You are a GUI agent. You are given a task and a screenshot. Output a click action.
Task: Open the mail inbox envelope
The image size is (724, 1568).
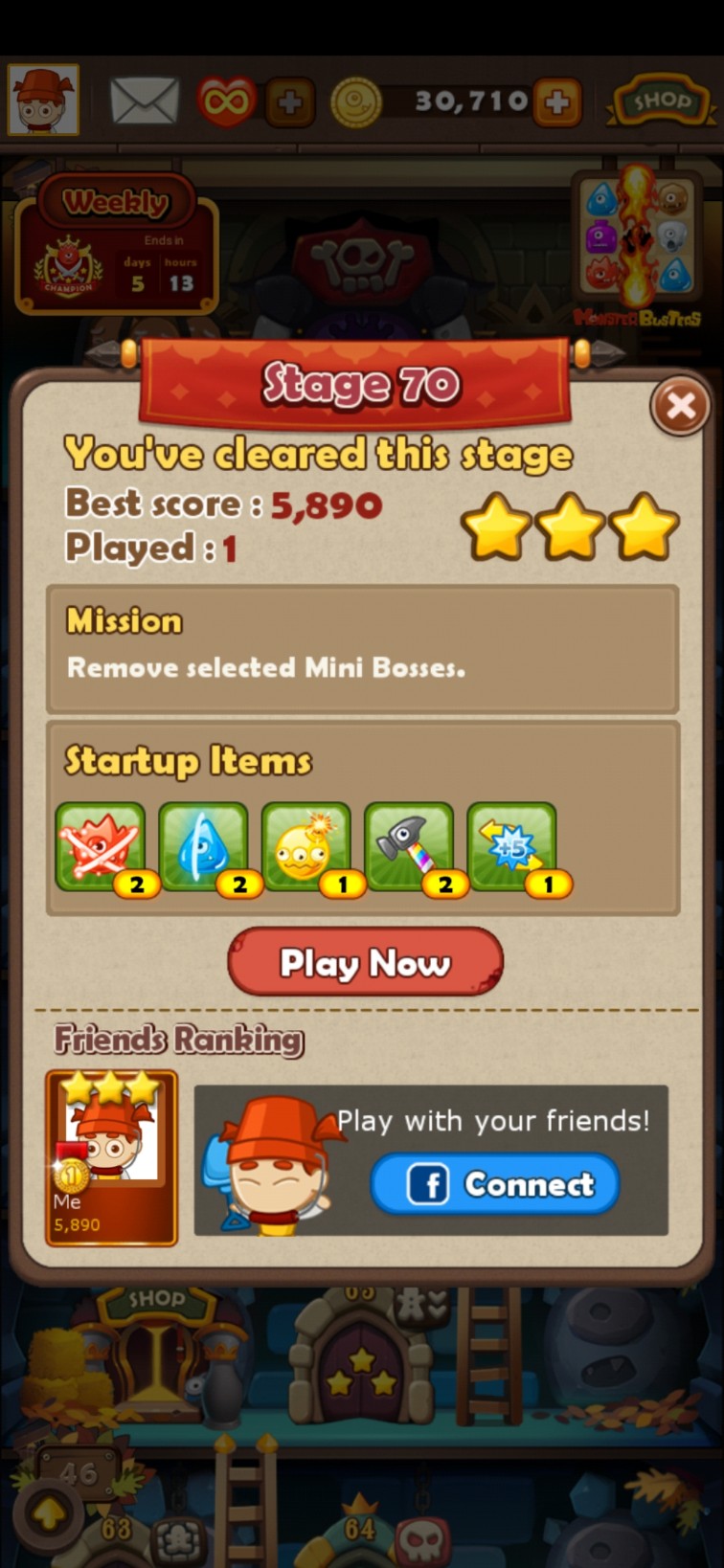point(145,101)
